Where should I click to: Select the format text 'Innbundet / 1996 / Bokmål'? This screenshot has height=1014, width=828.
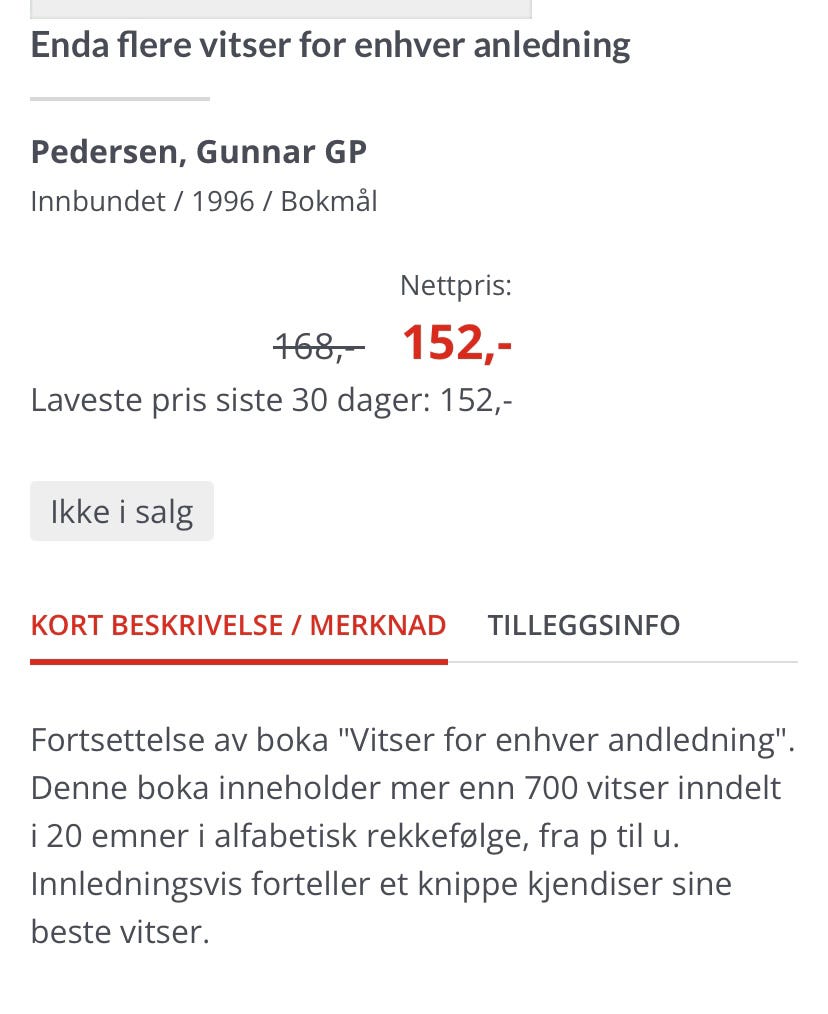click(x=203, y=201)
